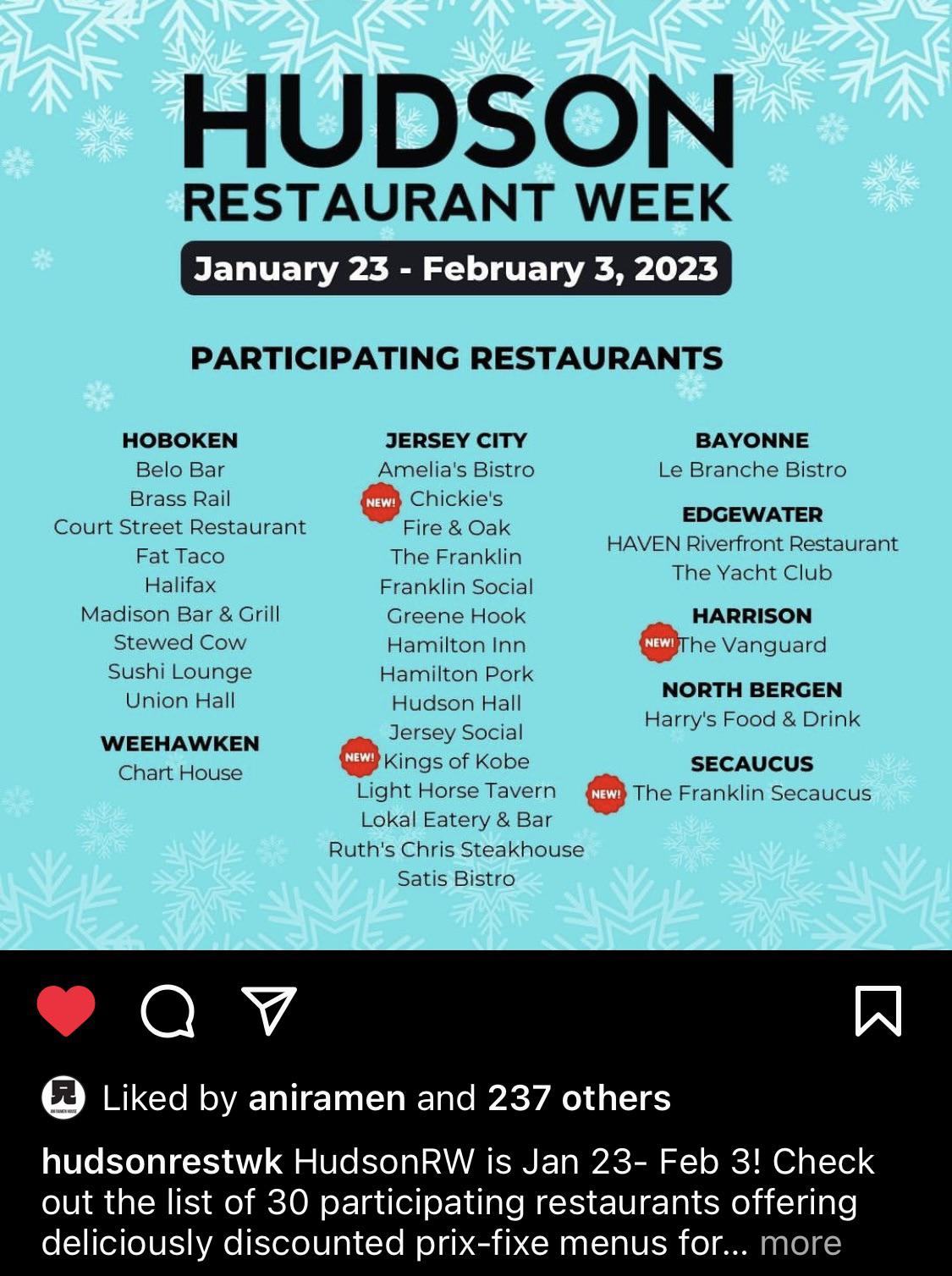
Task: Open aniramen's profile from the liked-by line
Action: coord(327,1098)
